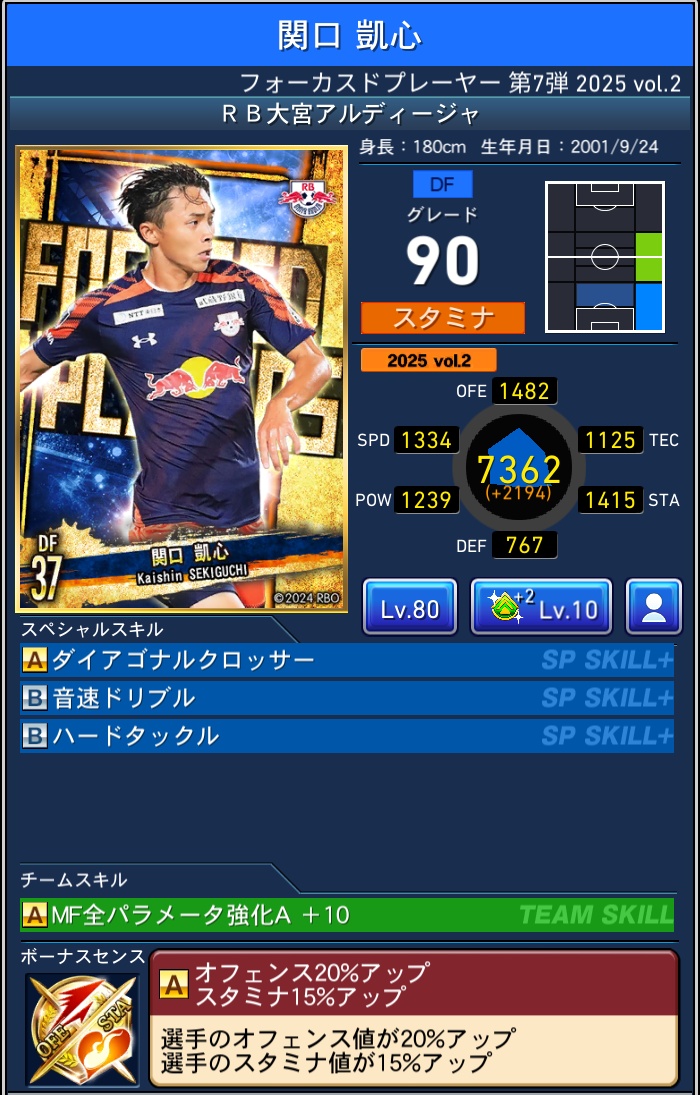
Task: Tap the 関口 凱心 player card image
Action: point(182,380)
